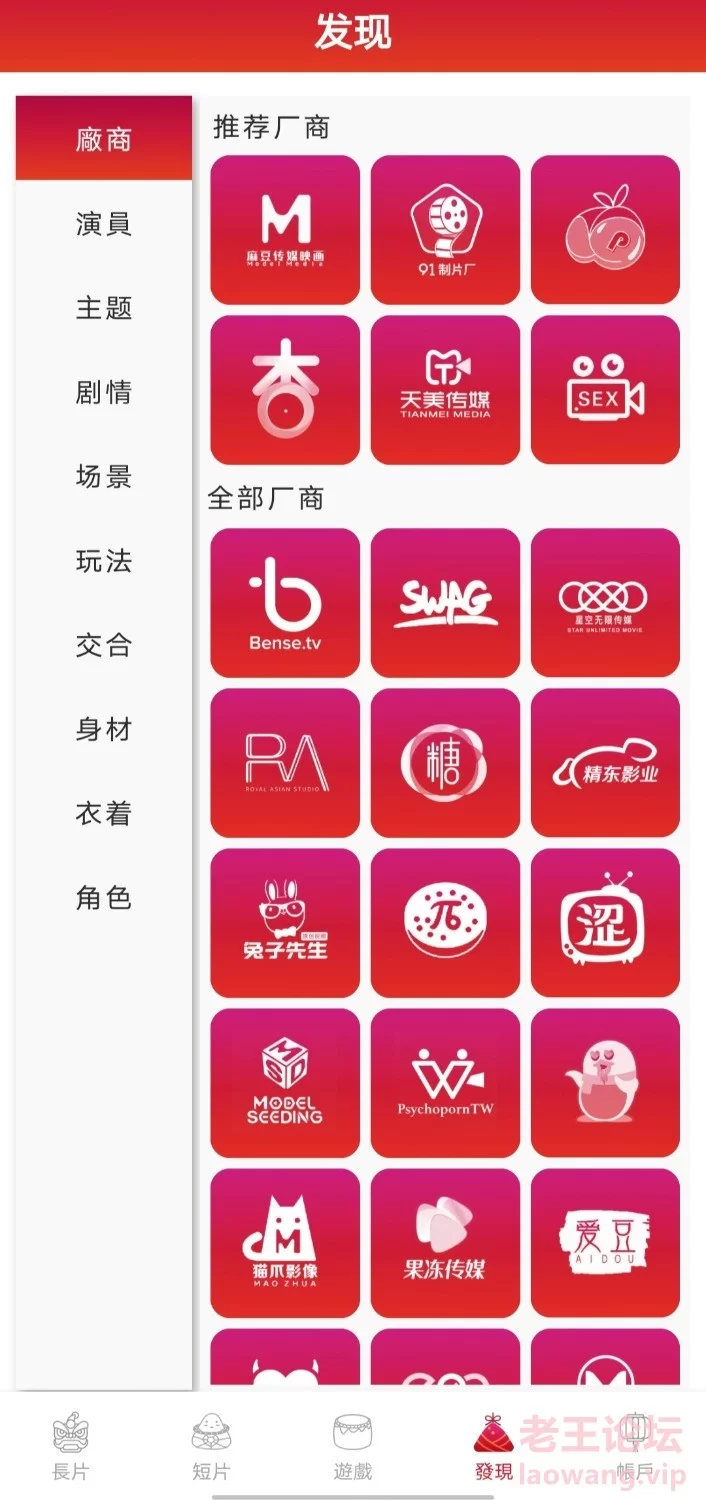Open the 遊戲 bottom tab
706x1500 pixels.
pyautogui.click(x=352, y=1446)
